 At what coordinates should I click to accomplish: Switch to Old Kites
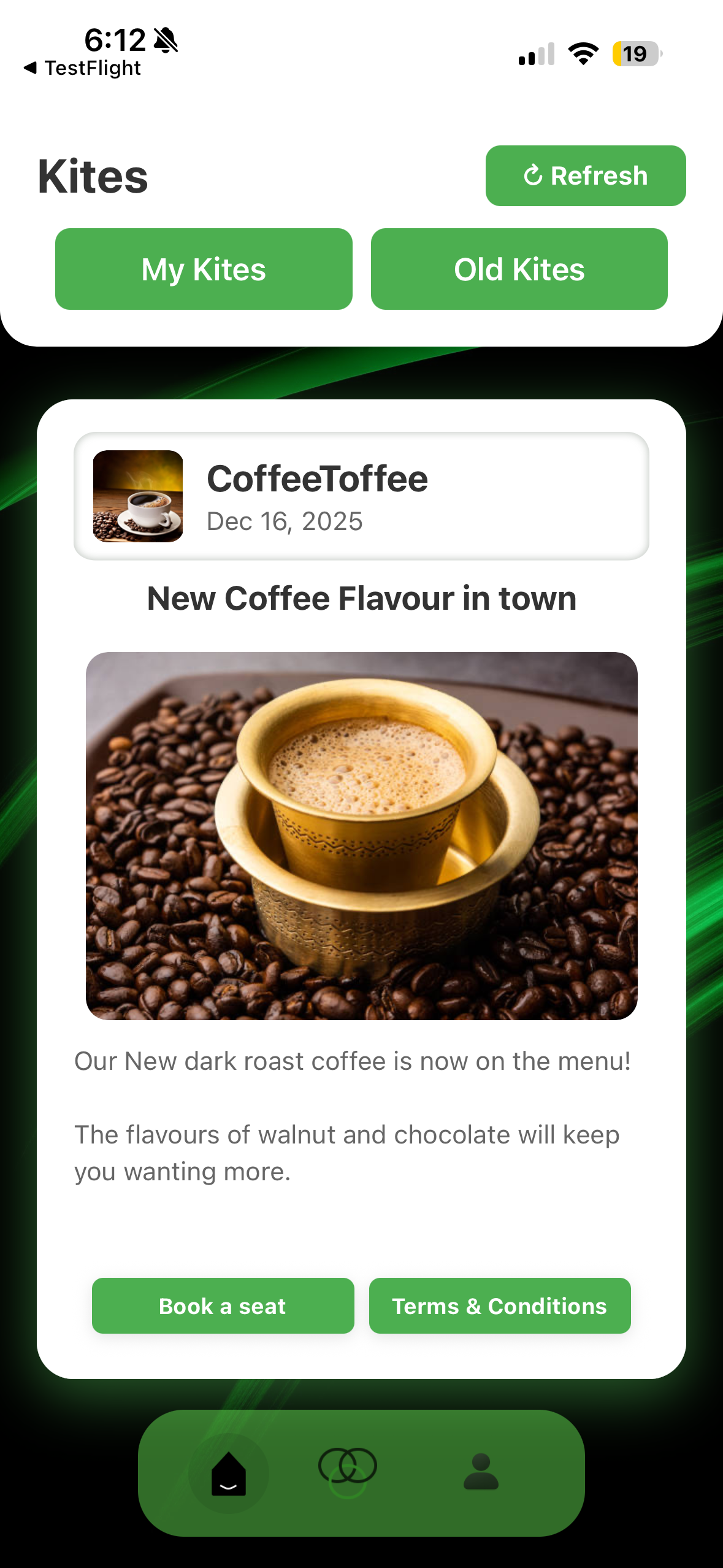pos(519,269)
